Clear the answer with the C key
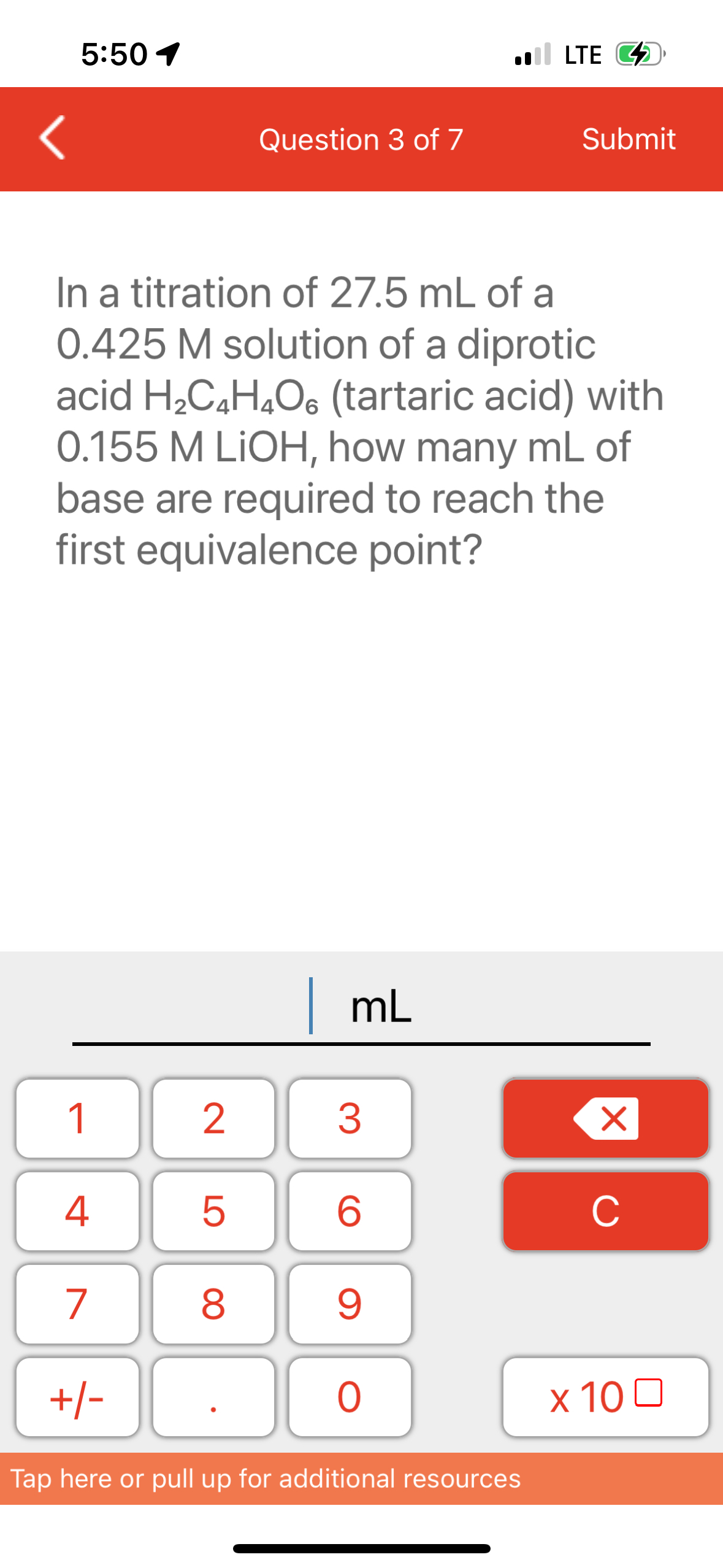This screenshot has height=1568, width=723. [605, 1211]
